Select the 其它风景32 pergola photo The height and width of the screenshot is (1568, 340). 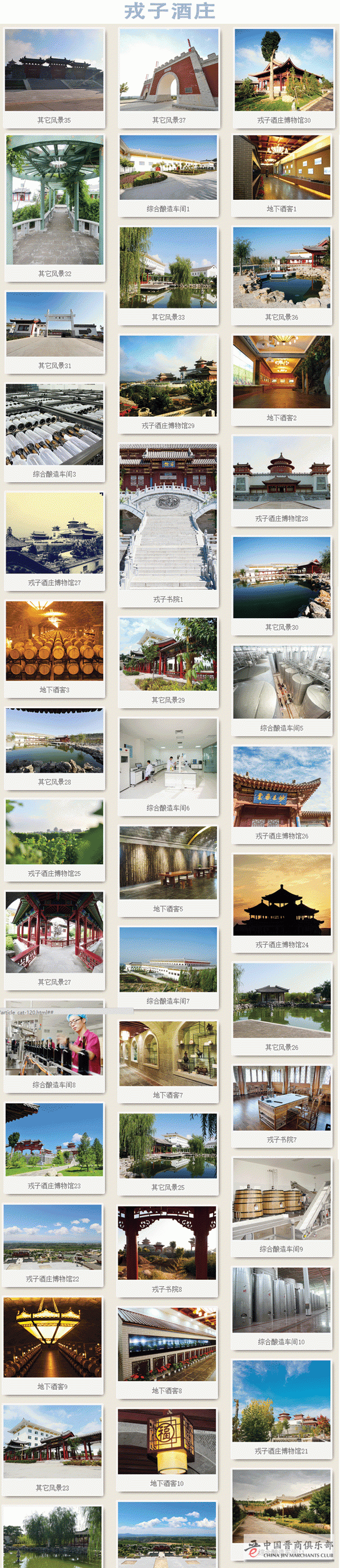pos(55,201)
